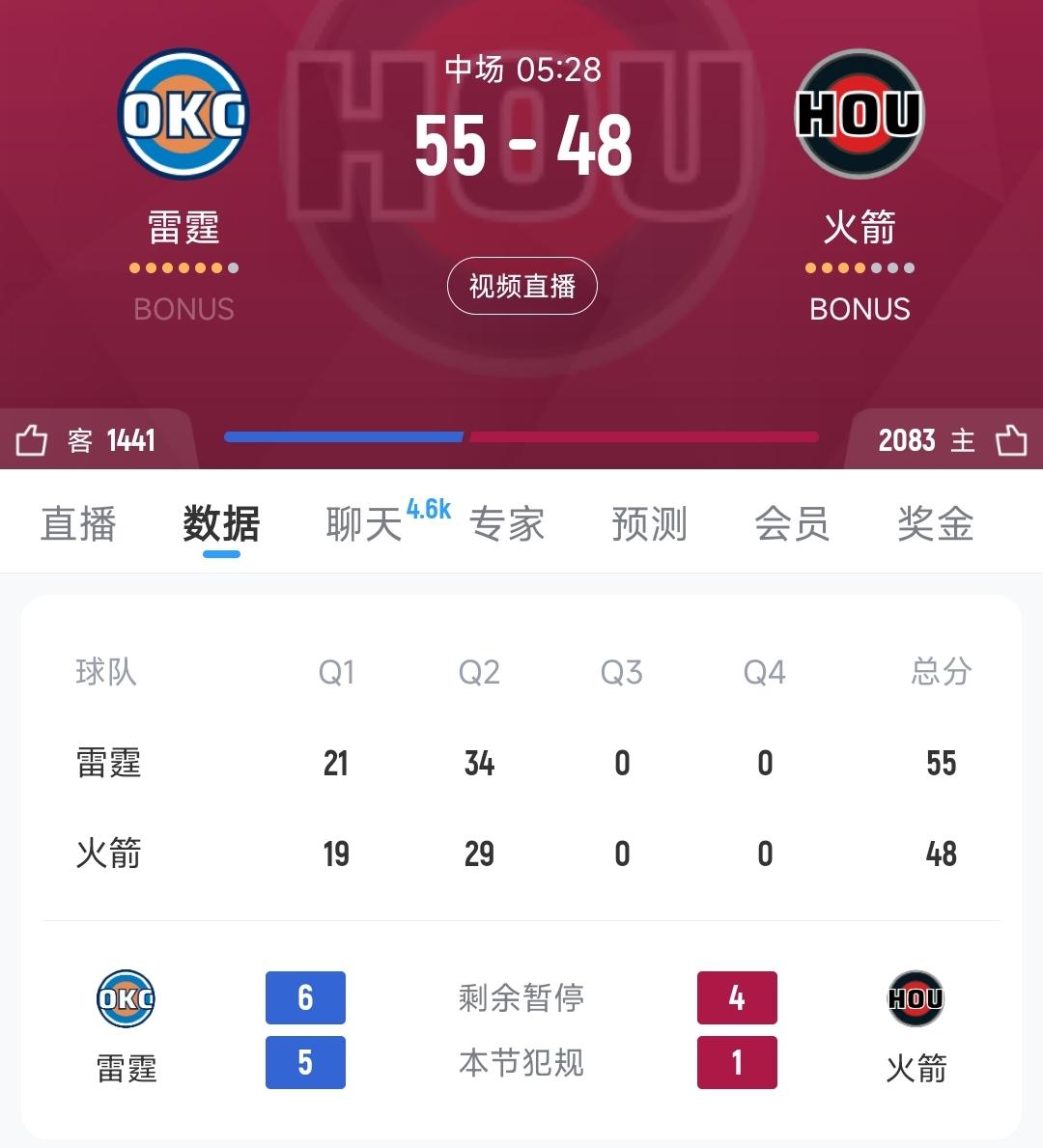
Task: Switch to the 直播 live tab
Action: coord(78,524)
